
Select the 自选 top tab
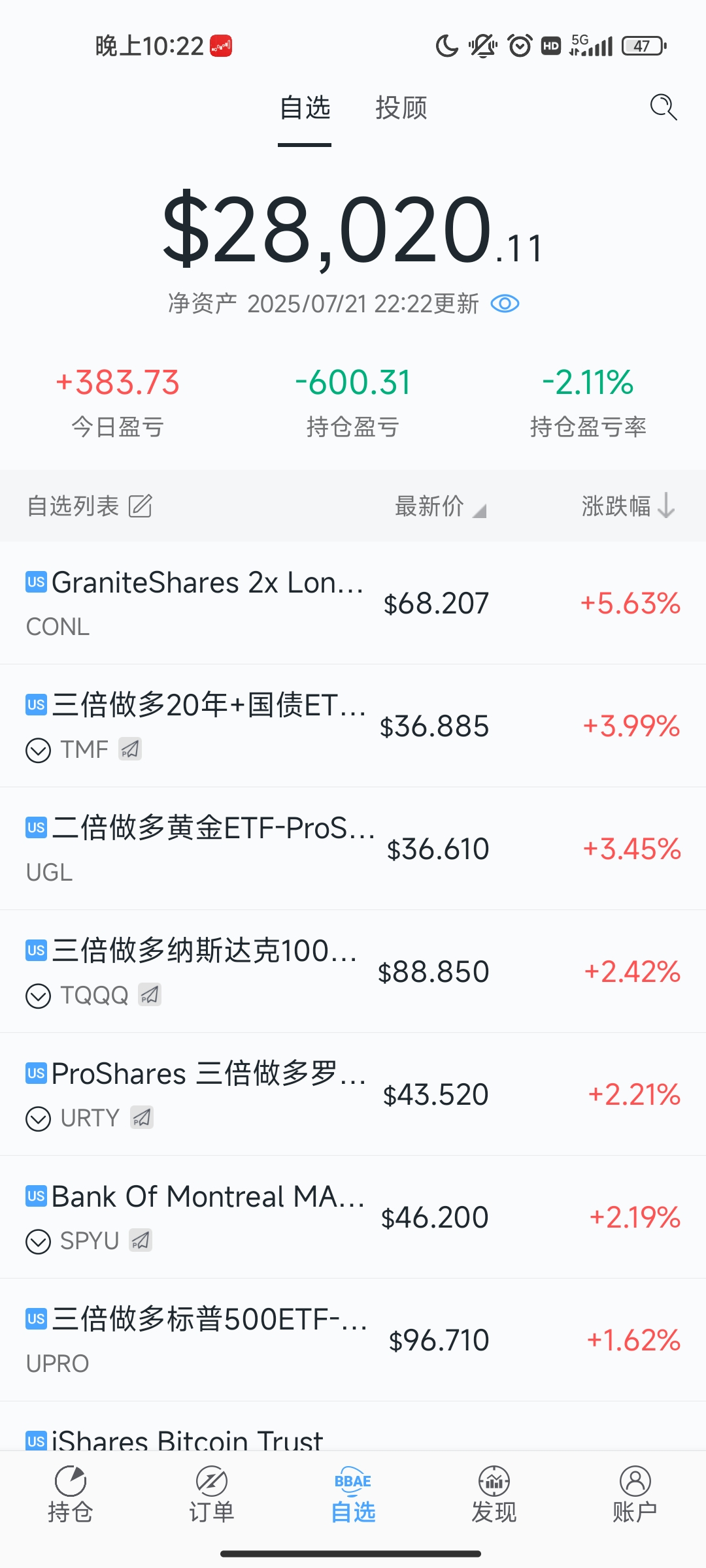[x=305, y=108]
